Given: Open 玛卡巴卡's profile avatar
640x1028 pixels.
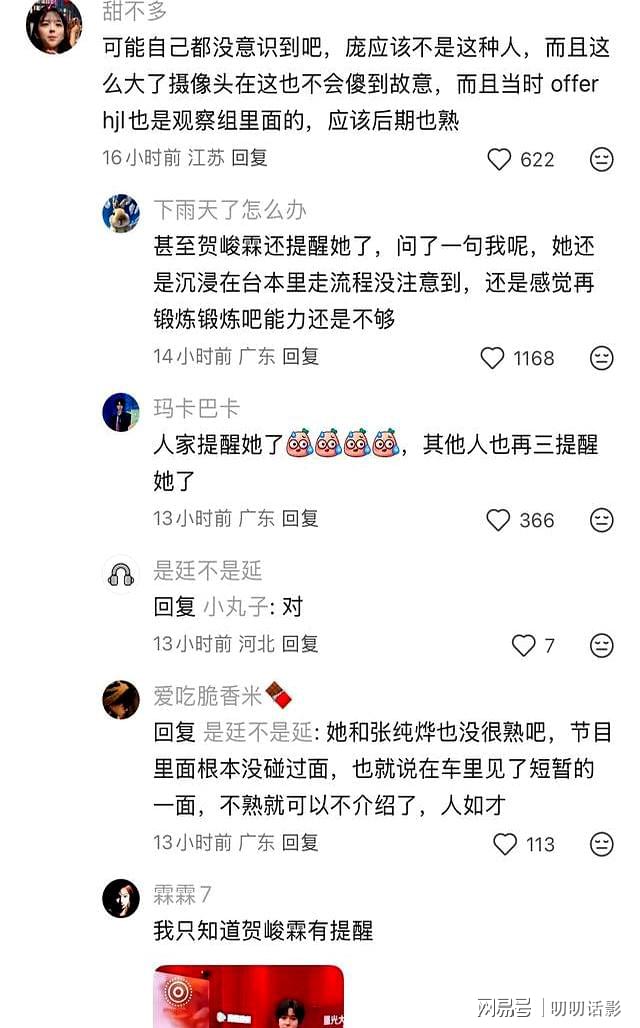Looking at the screenshot, I should [x=121, y=412].
